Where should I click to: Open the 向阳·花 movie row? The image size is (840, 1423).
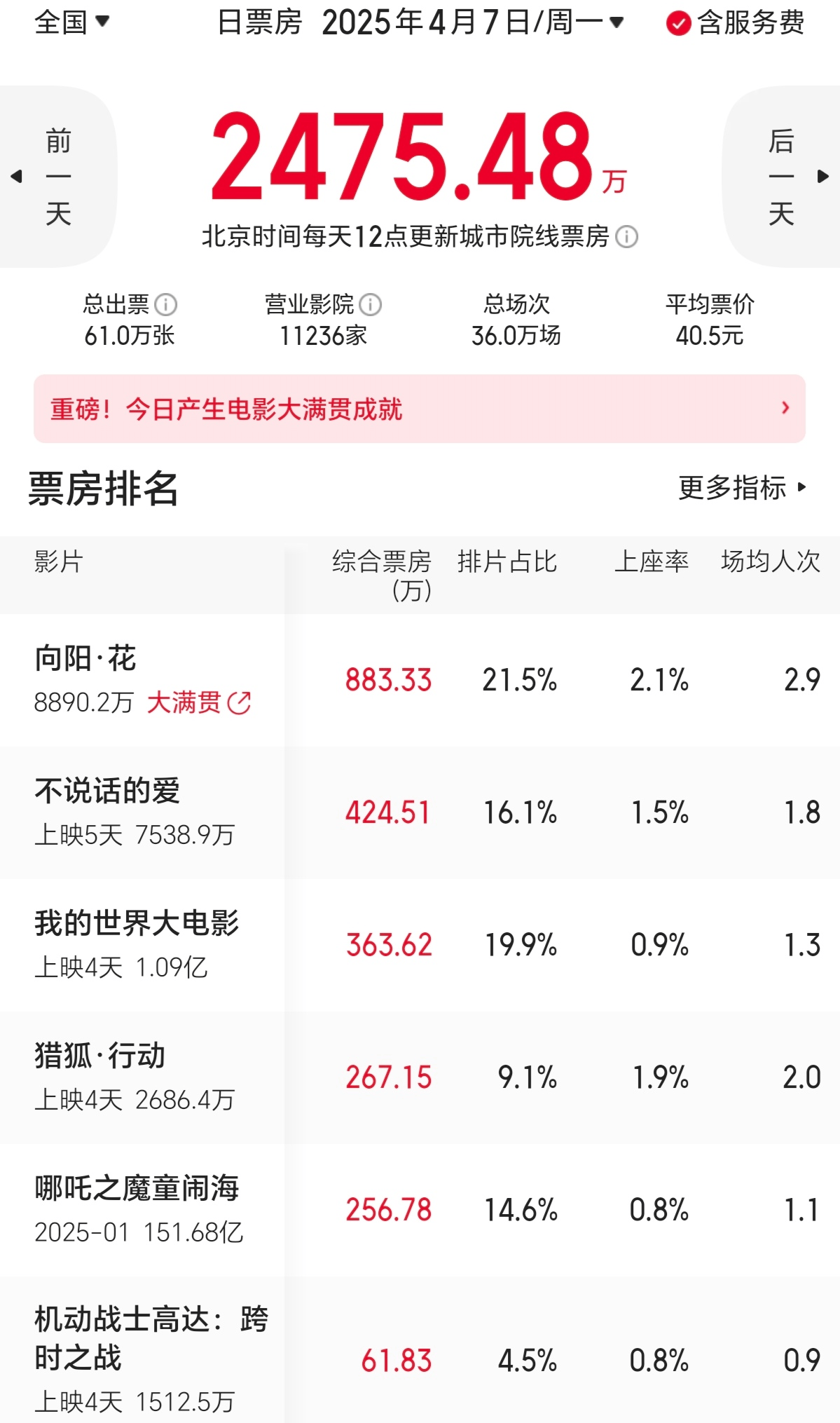tap(420, 680)
